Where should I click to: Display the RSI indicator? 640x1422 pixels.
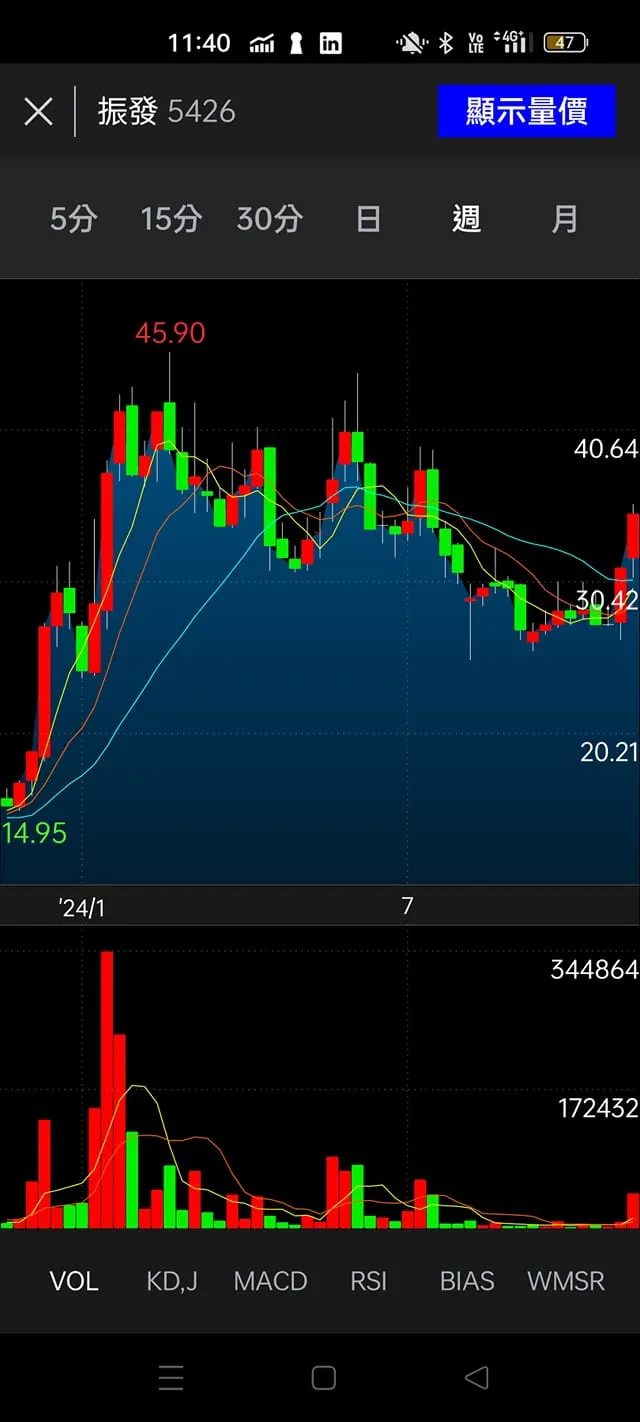[x=368, y=1281]
